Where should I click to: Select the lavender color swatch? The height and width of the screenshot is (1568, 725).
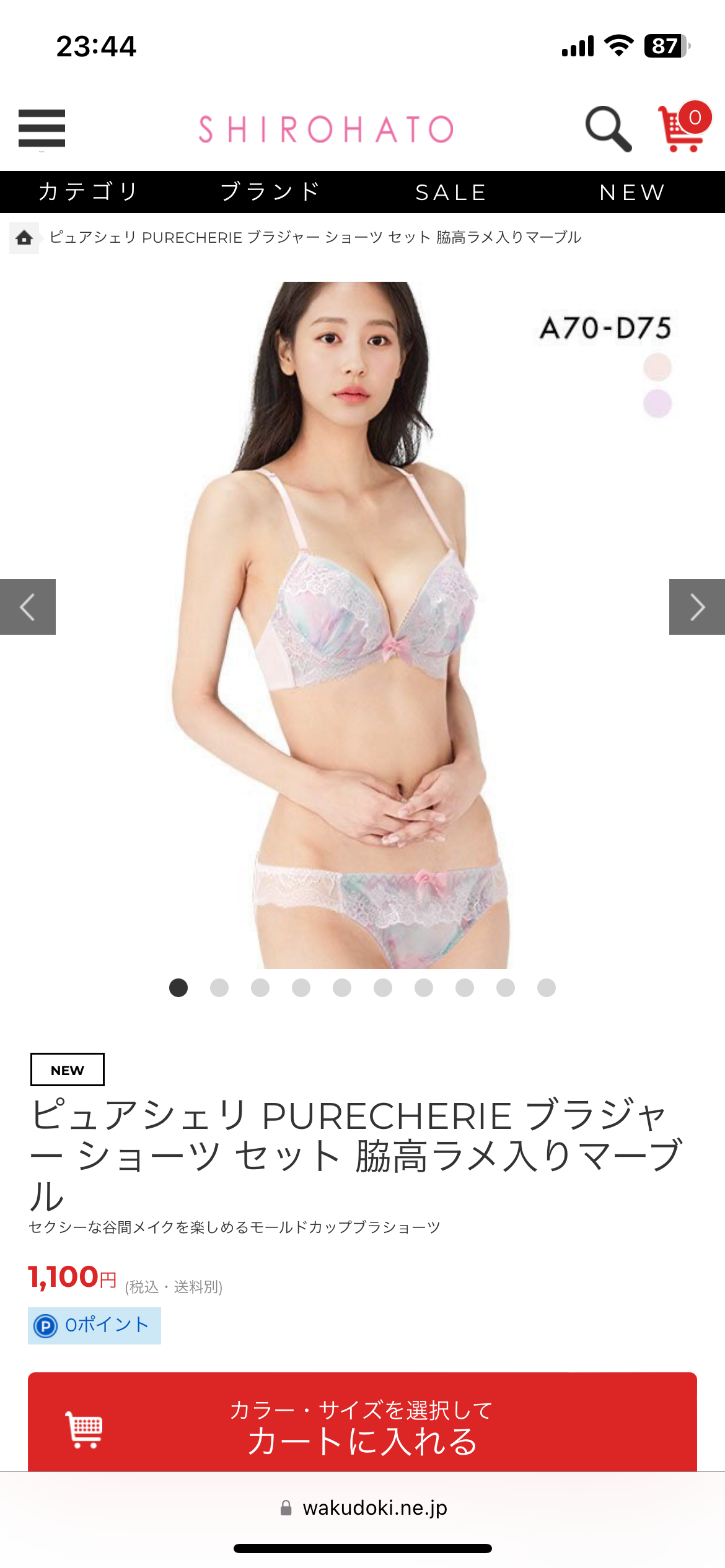(x=658, y=403)
